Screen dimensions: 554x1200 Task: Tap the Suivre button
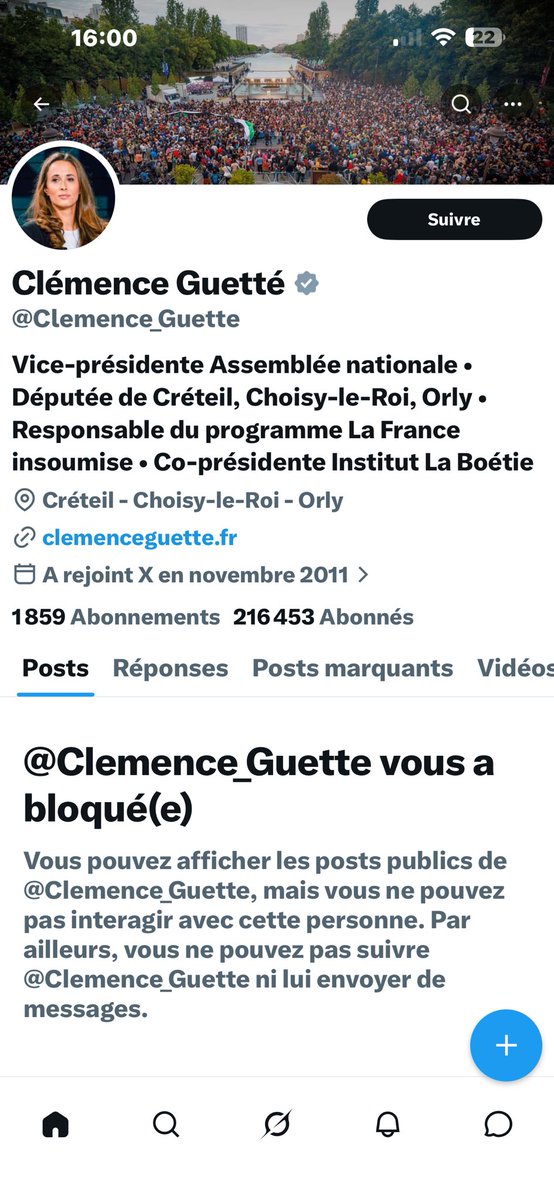(x=454, y=220)
